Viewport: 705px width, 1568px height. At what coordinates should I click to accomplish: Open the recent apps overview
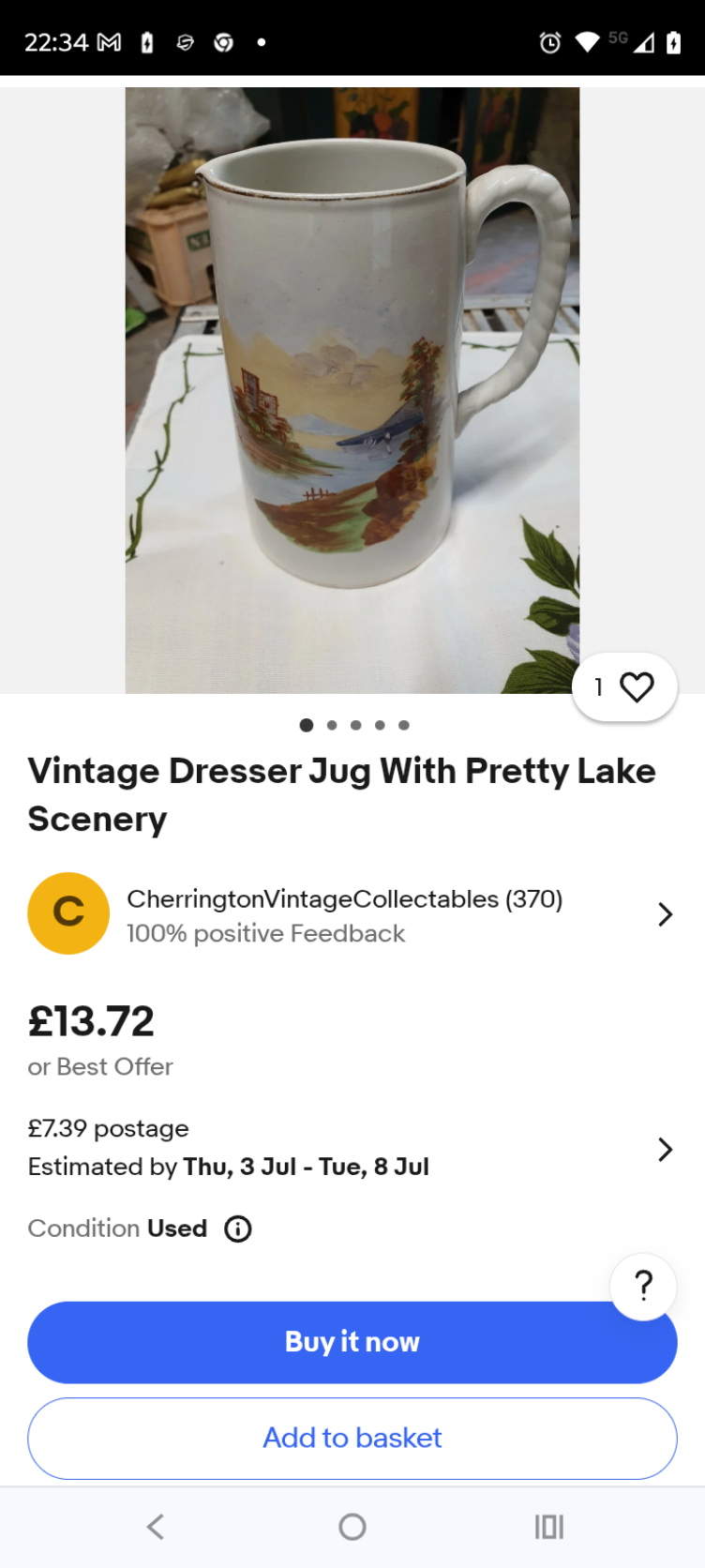point(549,1527)
